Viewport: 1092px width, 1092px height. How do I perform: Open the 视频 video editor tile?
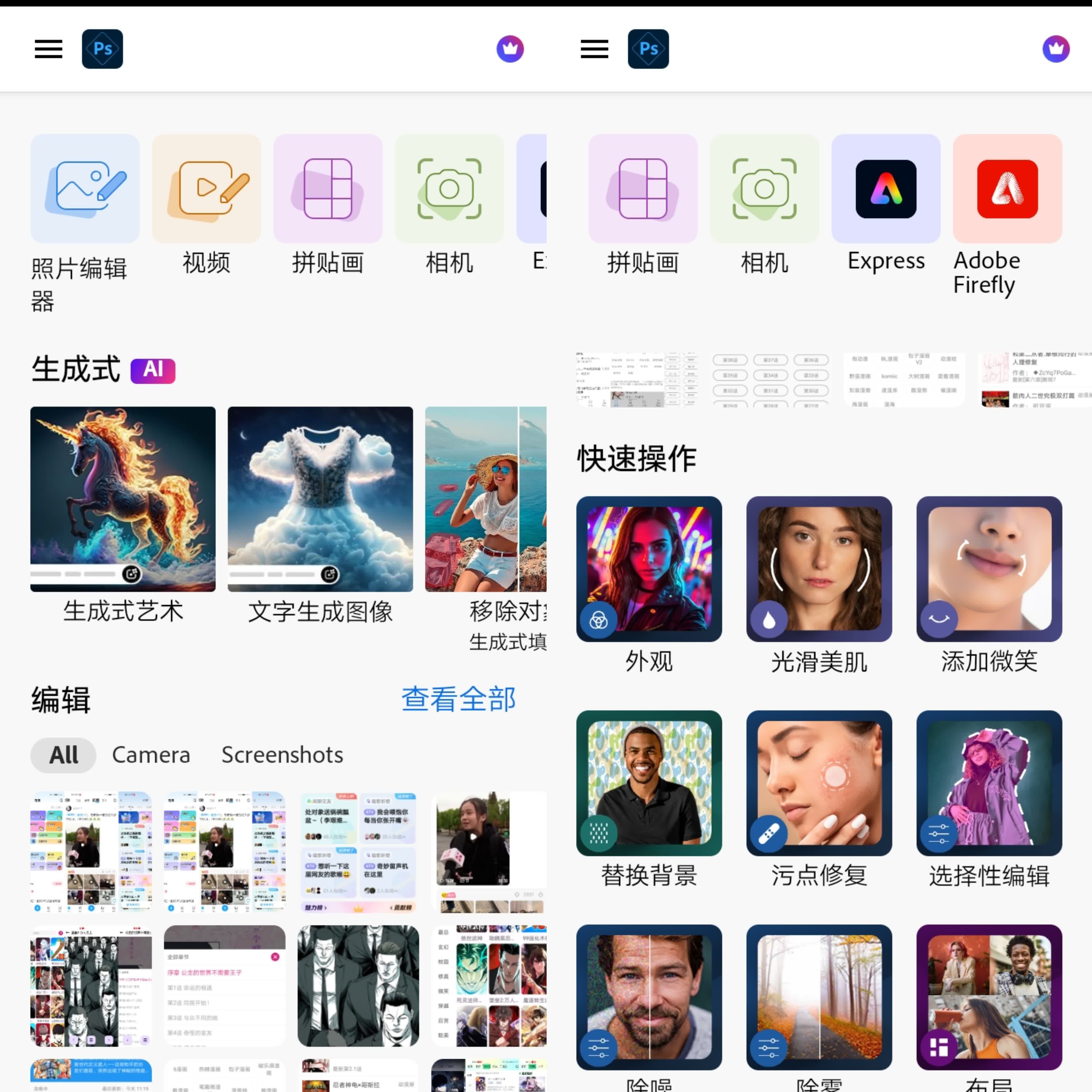[x=206, y=189]
